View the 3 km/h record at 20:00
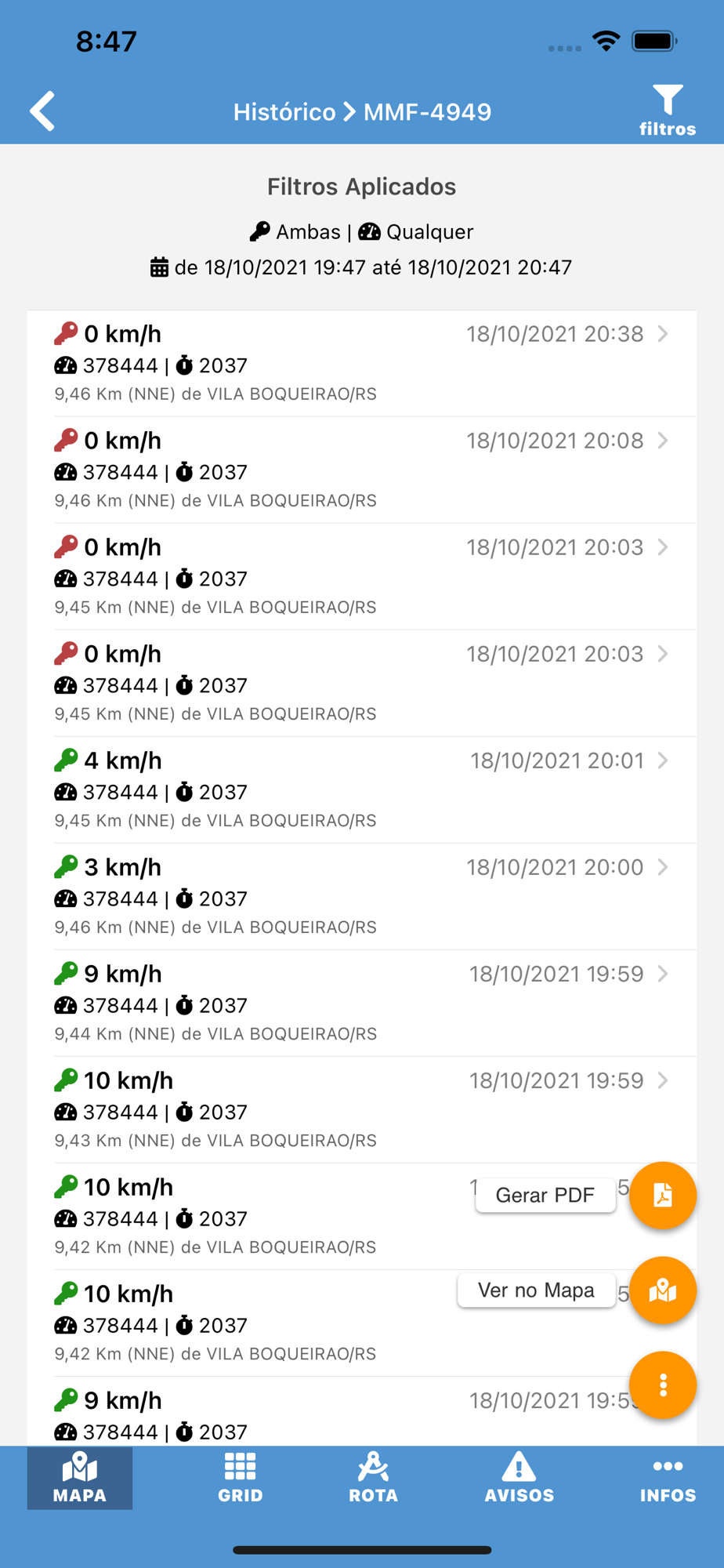 (x=361, y=896)
